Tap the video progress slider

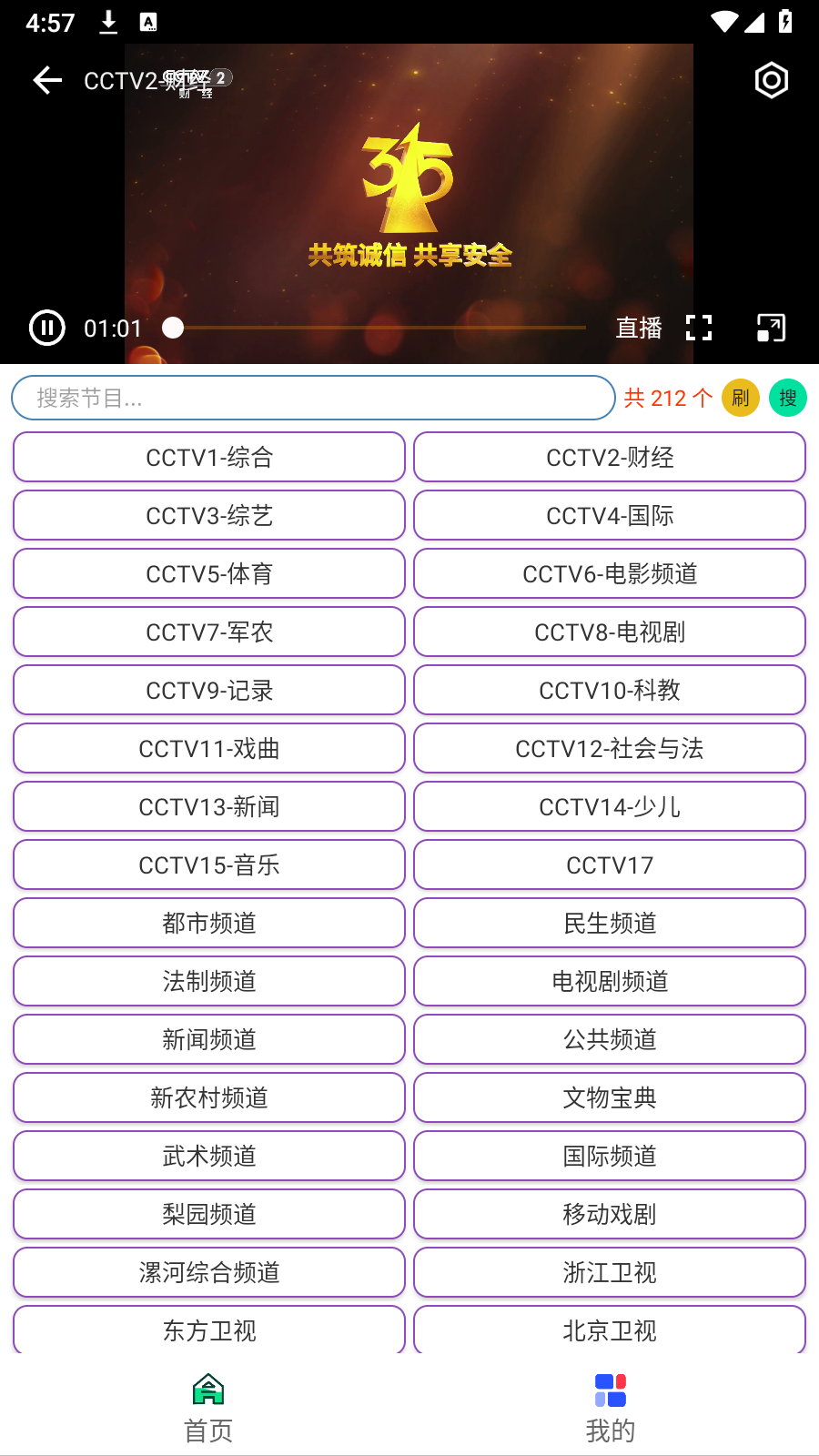378,328
